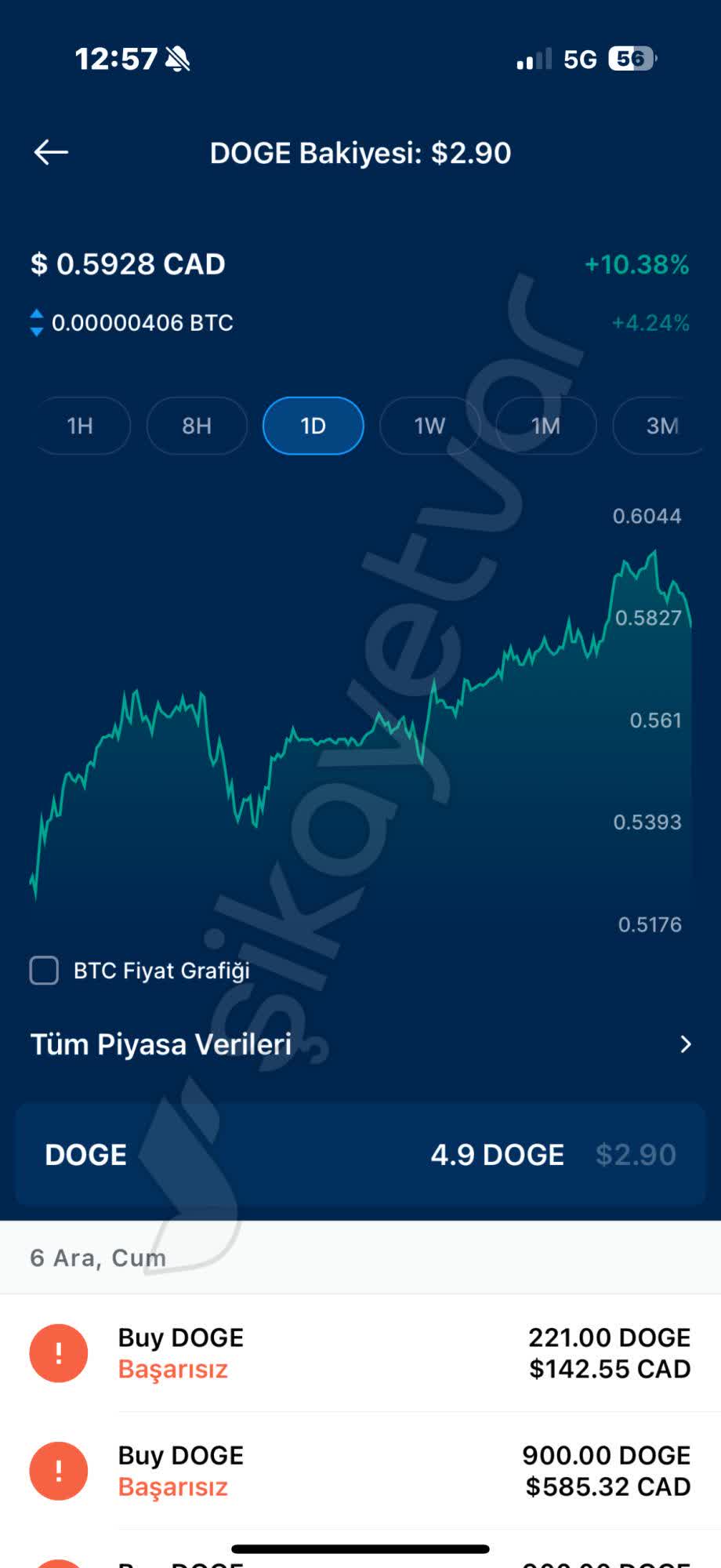Open the 3M timeframe option
The height and width of the screenshot is (1568, 721).
click(x=662, y=426)
